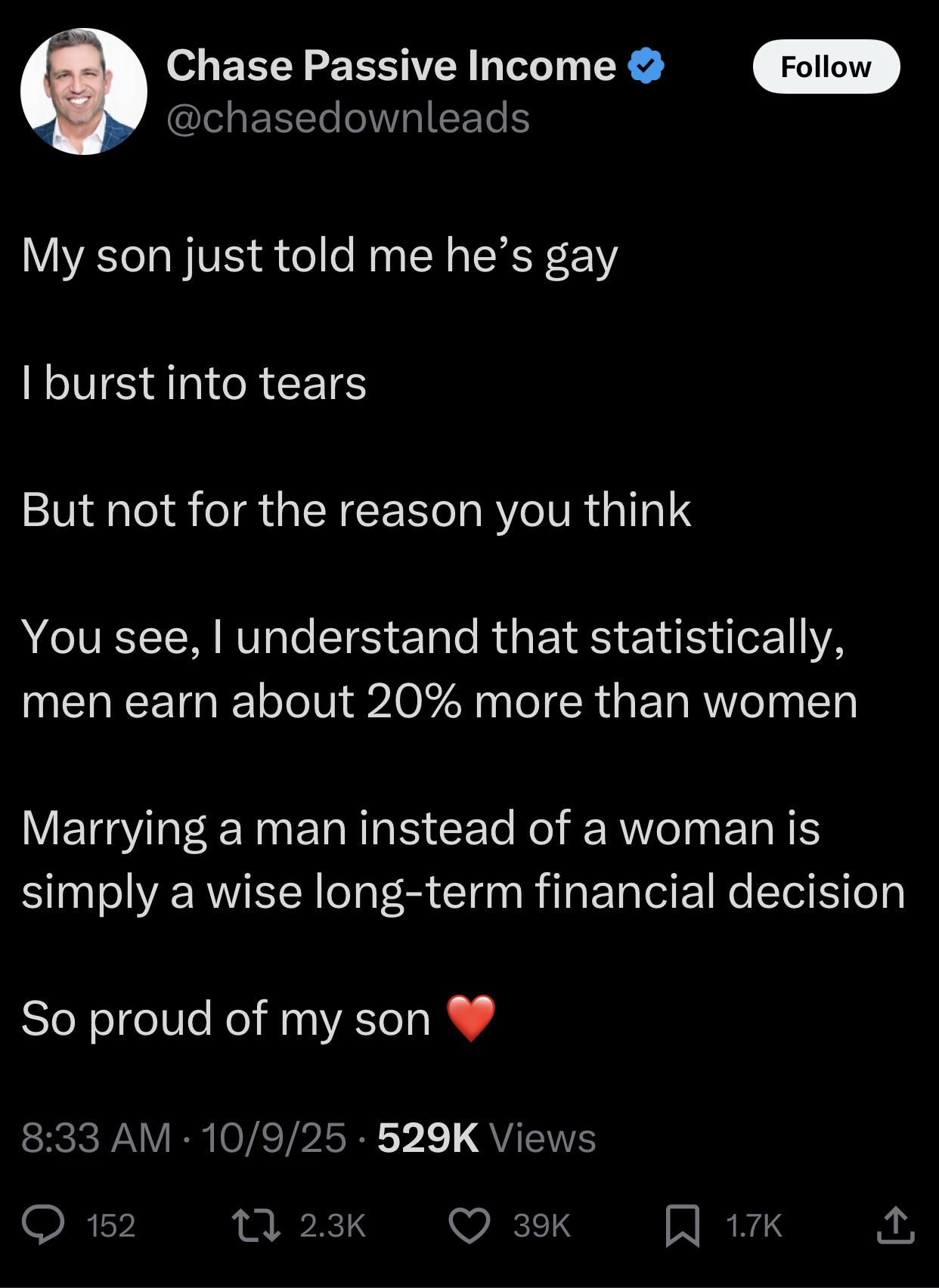
Task: Follow Chase Passive Income
Action: (x=826, y=67)
